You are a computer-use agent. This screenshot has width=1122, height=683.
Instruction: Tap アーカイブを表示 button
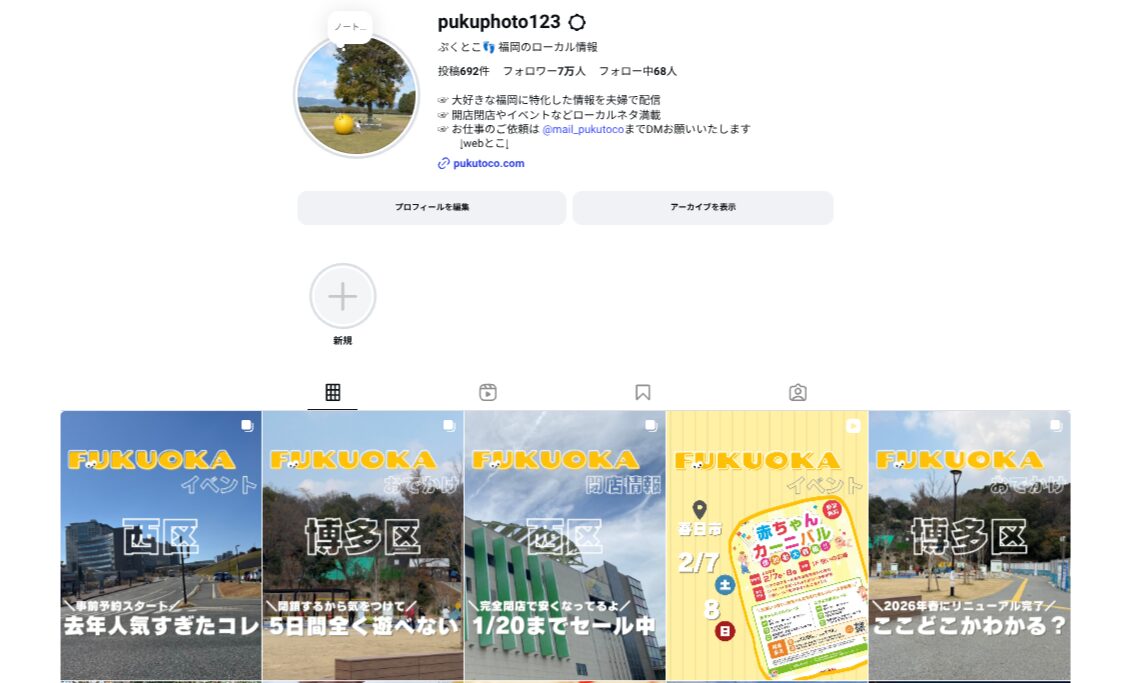point(702,207)
